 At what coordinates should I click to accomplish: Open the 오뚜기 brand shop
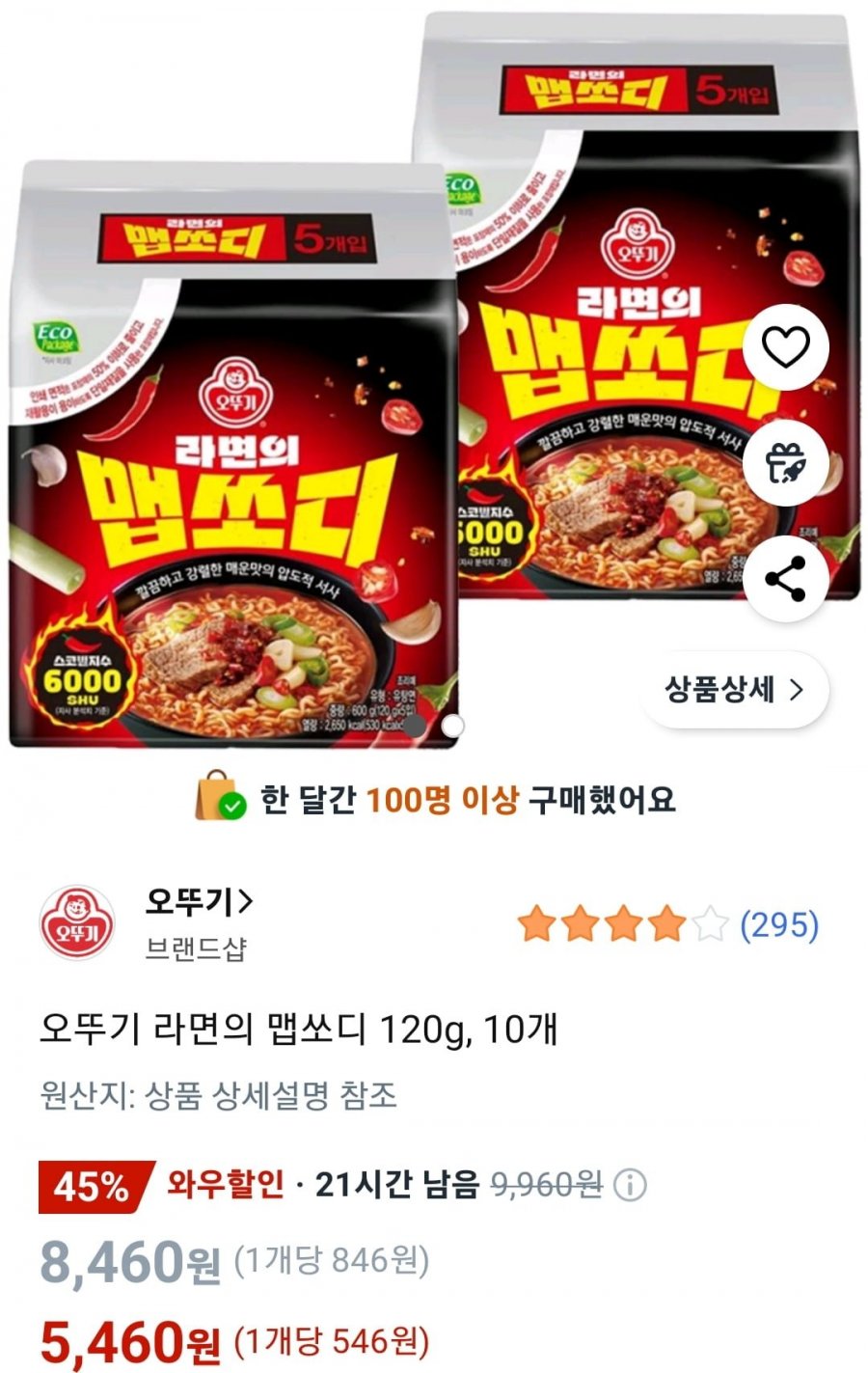tap(199, 902)
